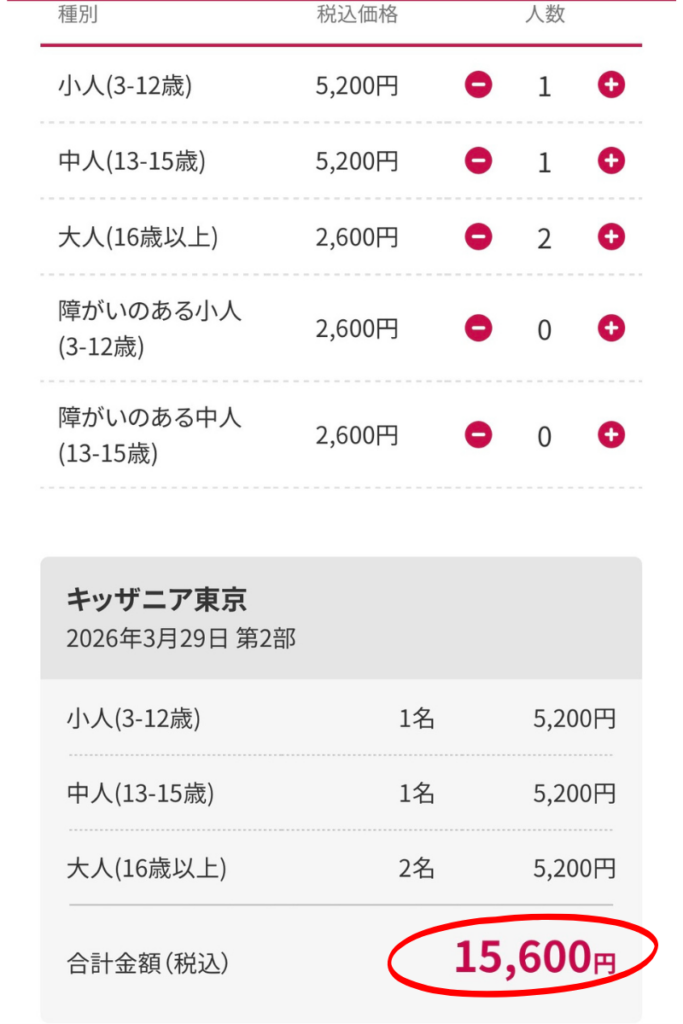Tap minus for 障がいのある中人 tickets

479,435
